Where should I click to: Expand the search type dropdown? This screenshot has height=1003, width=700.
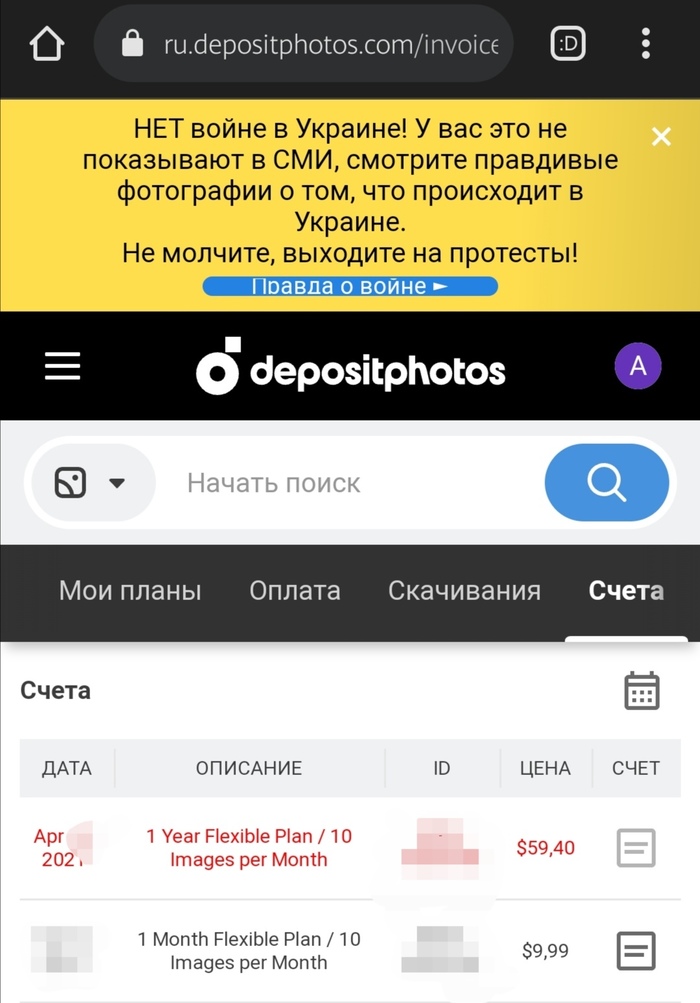pos(90,484)
